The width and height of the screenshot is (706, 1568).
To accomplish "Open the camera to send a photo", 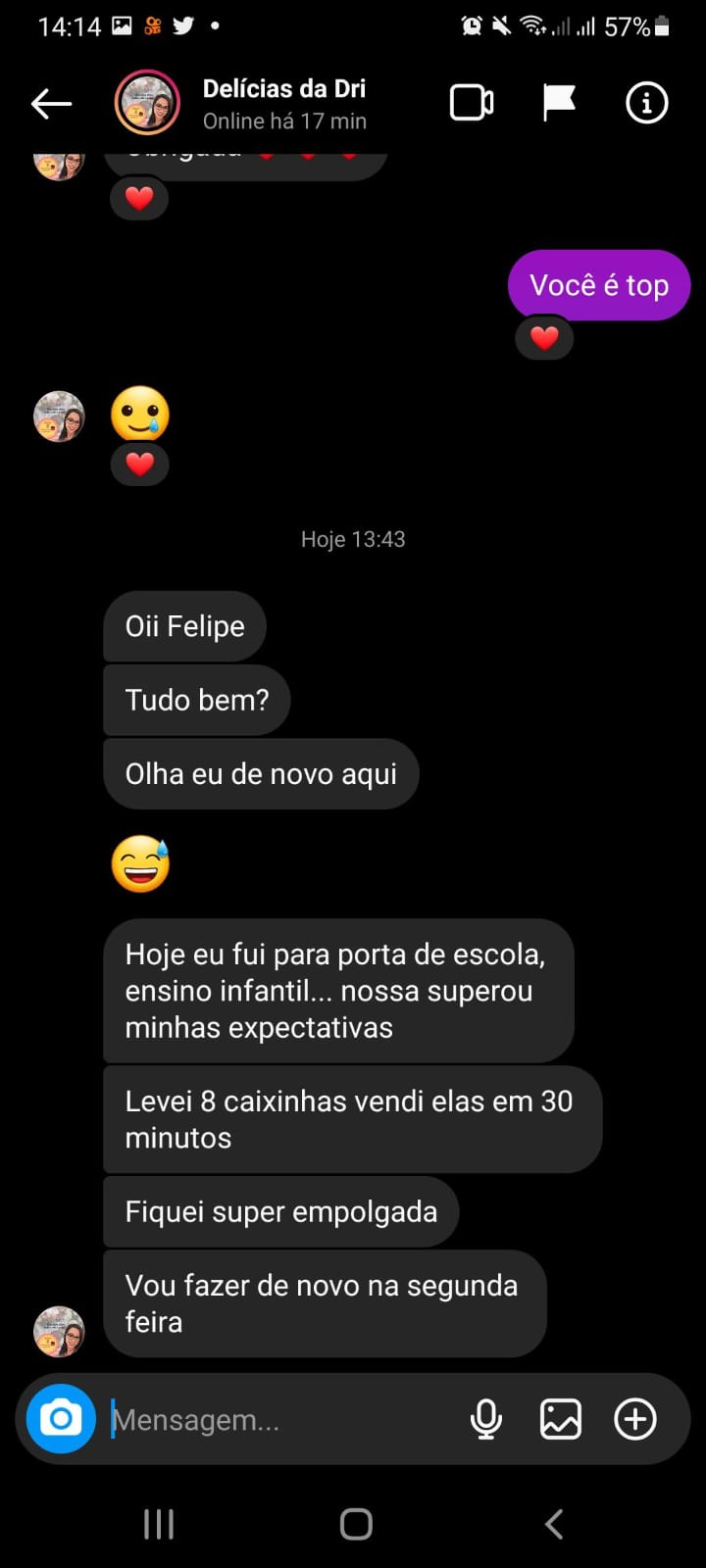I will pos(61,1418).
